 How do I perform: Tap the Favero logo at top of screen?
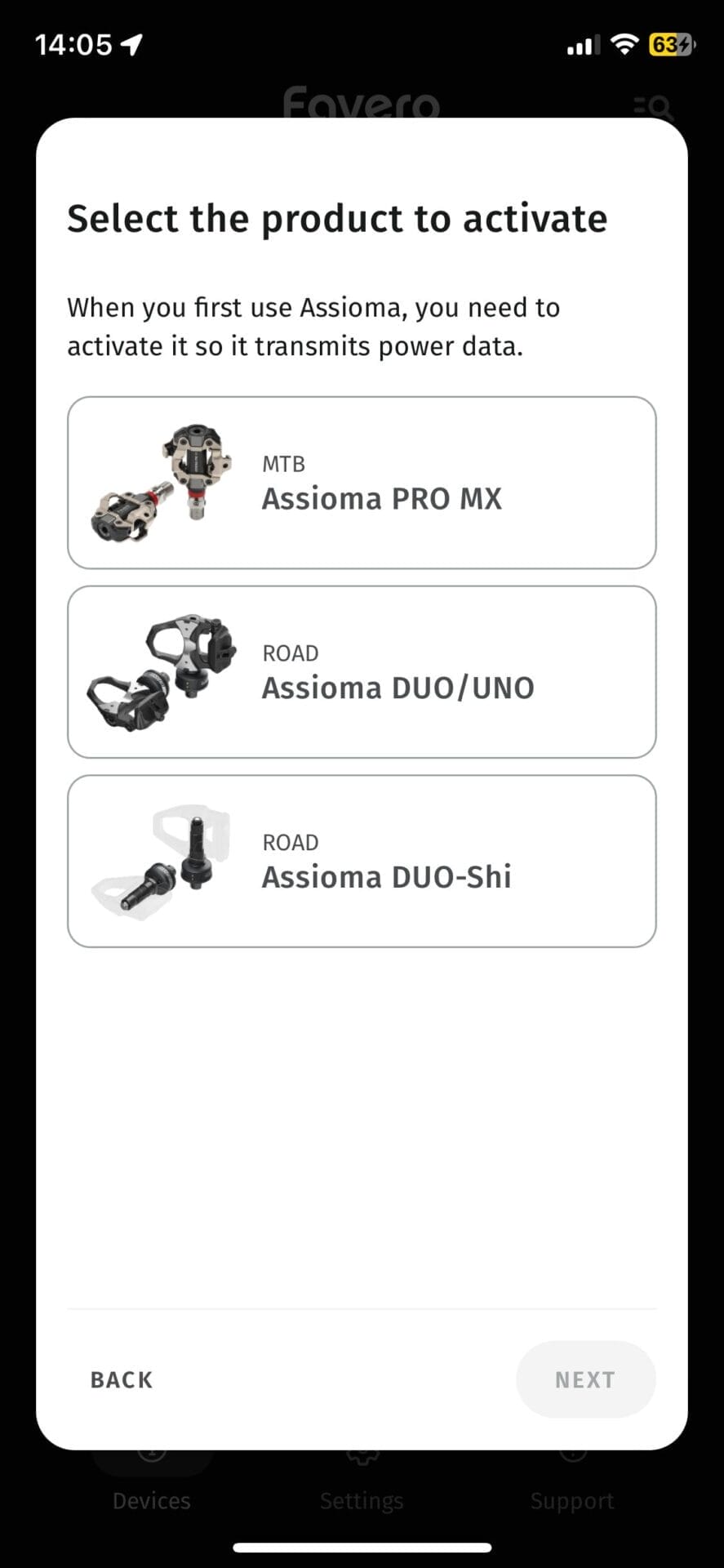[362, 105]
